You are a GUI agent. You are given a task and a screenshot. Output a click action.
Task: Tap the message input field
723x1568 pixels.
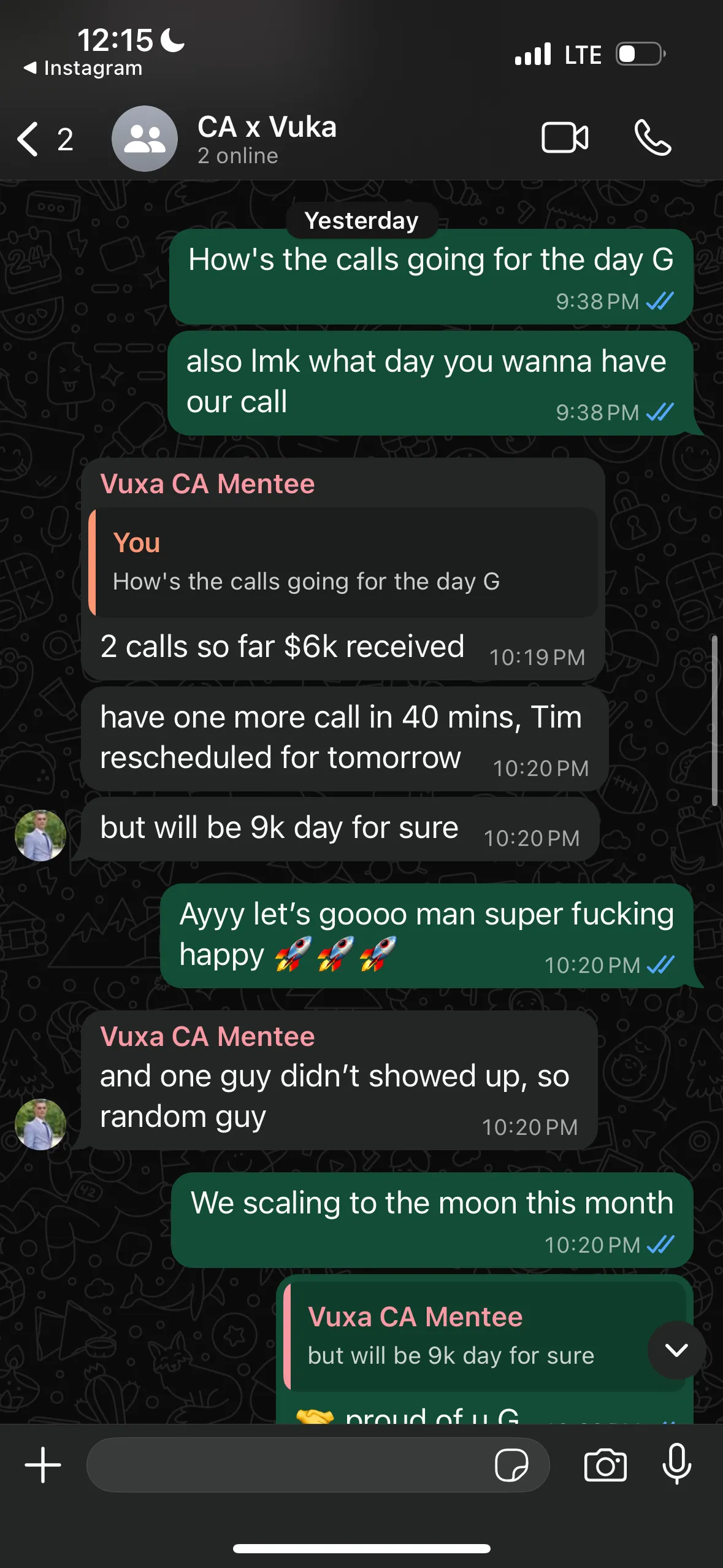click(288, 1465)
